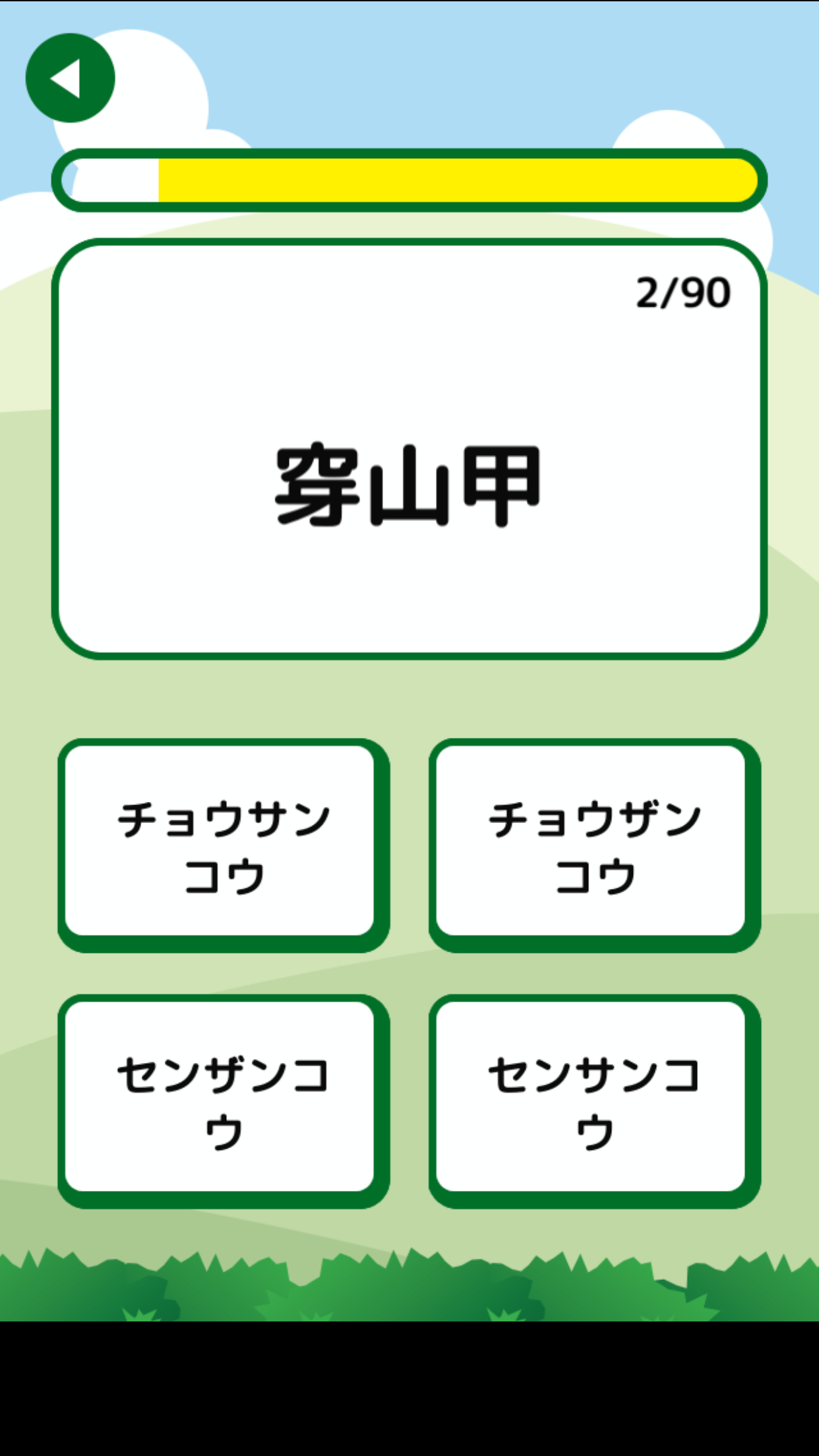The image size is (819, 1456).
Task: Go back with the green arrow button
Action: (70, 78)
